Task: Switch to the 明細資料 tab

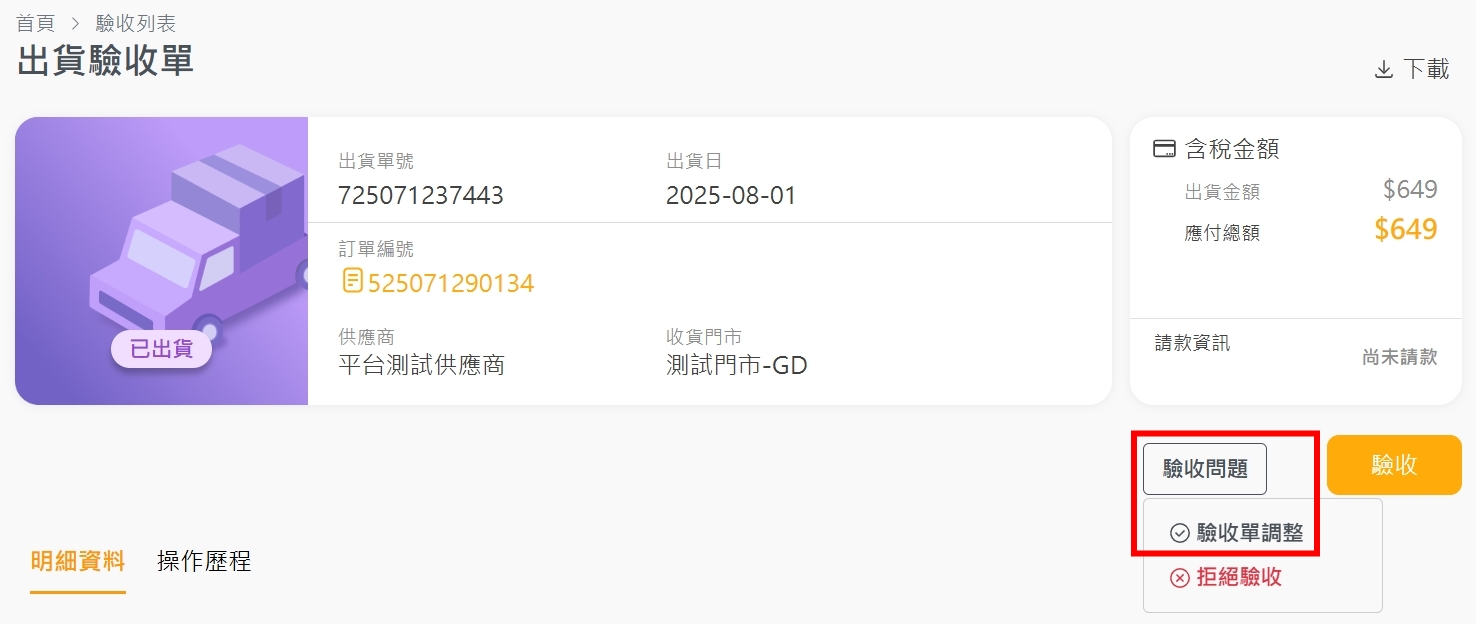Action: point(78,561)
